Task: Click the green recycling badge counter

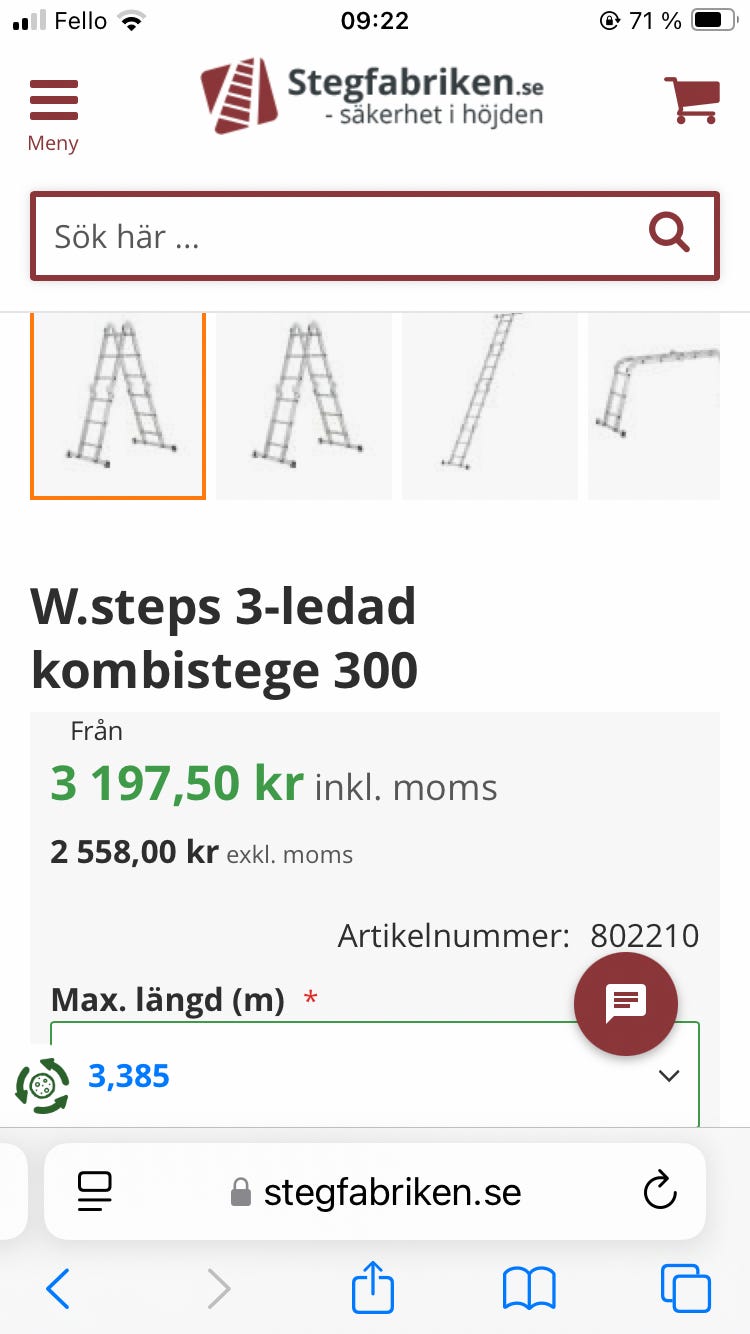Action: [x=40, y=1086]
